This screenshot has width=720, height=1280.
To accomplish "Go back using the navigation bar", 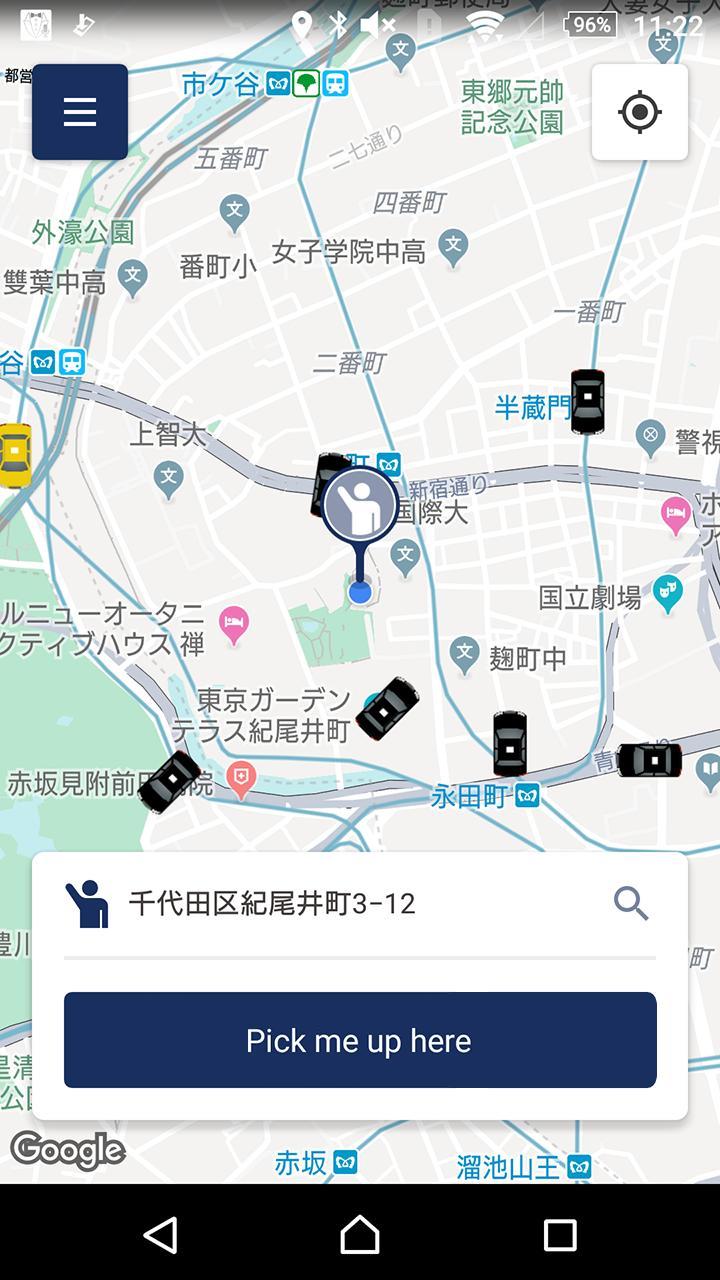I will pyautogui.click(x=161, y=1235).
